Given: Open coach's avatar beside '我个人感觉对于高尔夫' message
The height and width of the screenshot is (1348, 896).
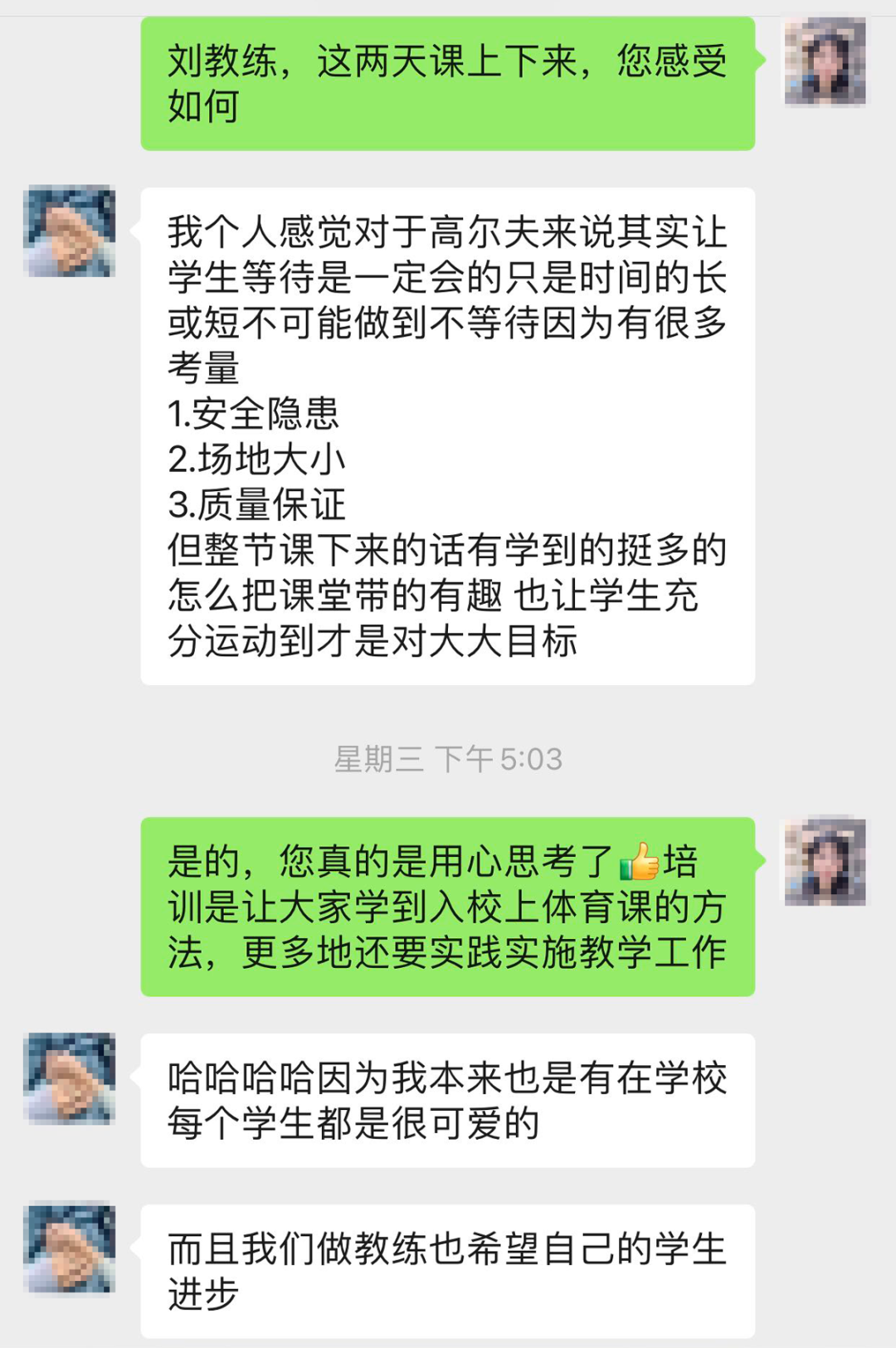Looking at the screenshot, I should pos(70,231).
